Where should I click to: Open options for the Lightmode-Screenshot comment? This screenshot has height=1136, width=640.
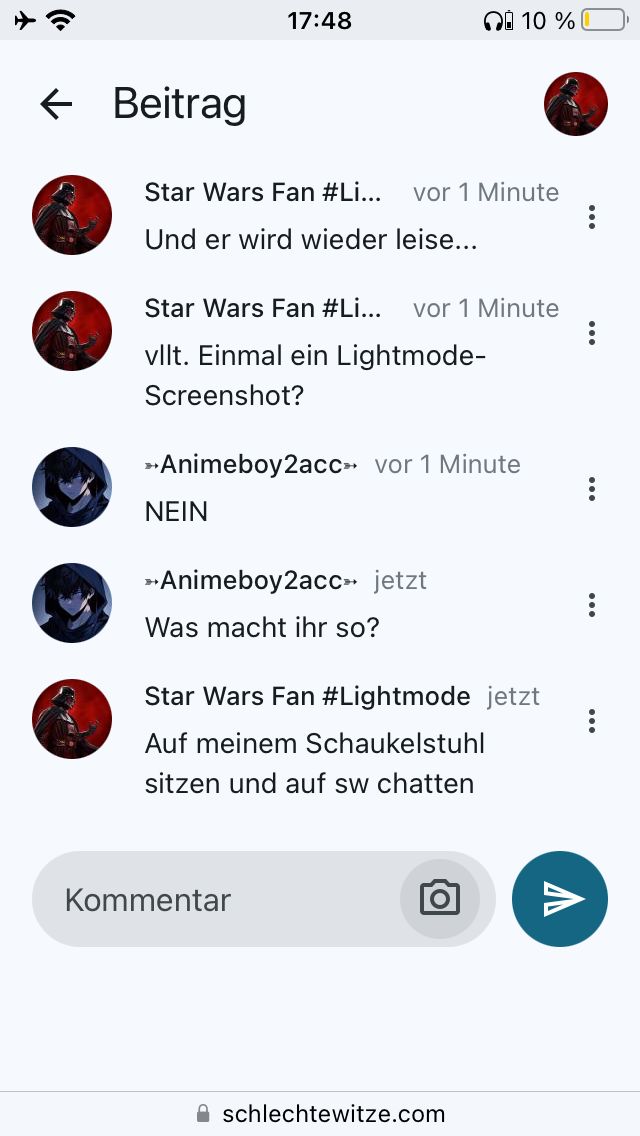[592, 332]
